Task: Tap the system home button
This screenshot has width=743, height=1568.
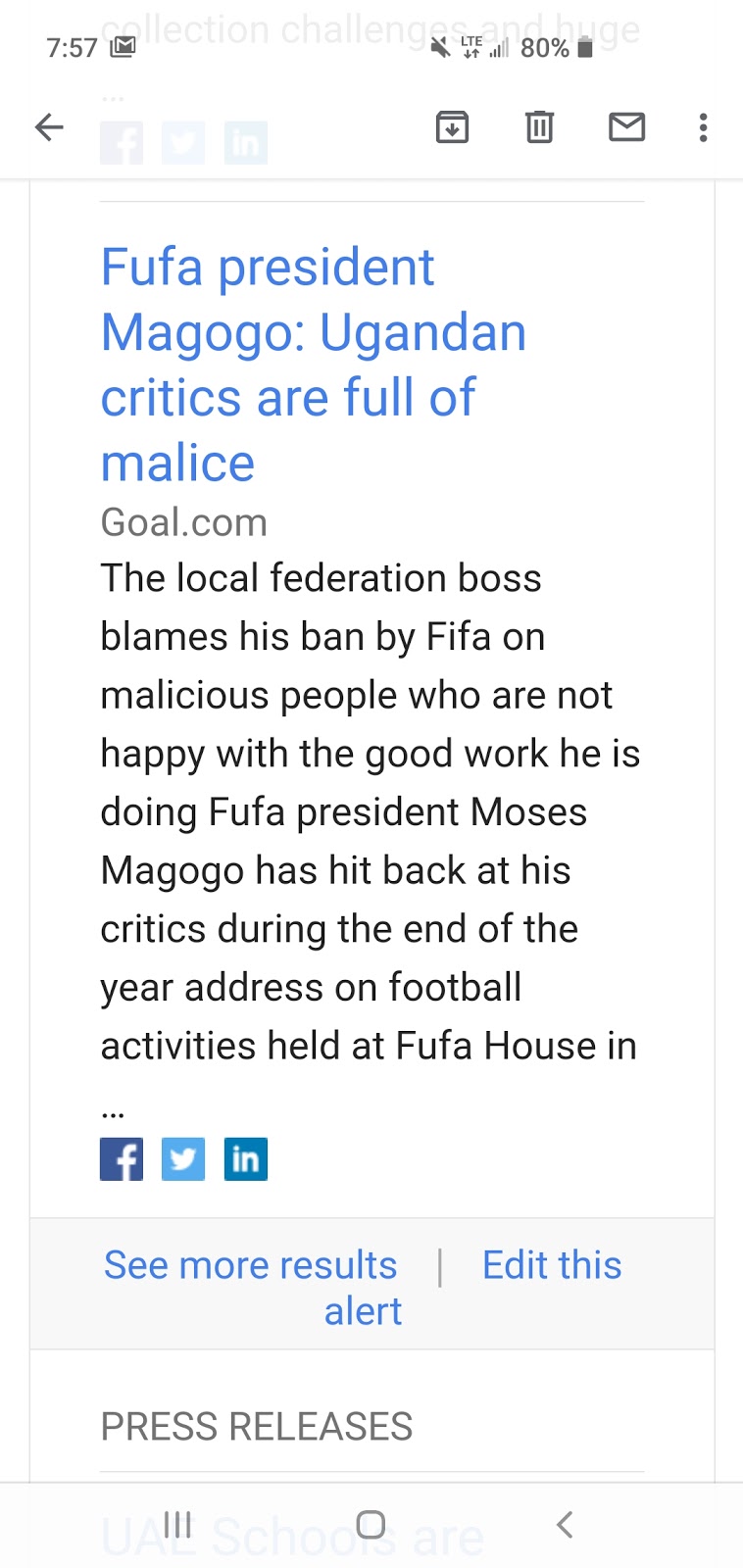Action: [x=371, y=1524]
